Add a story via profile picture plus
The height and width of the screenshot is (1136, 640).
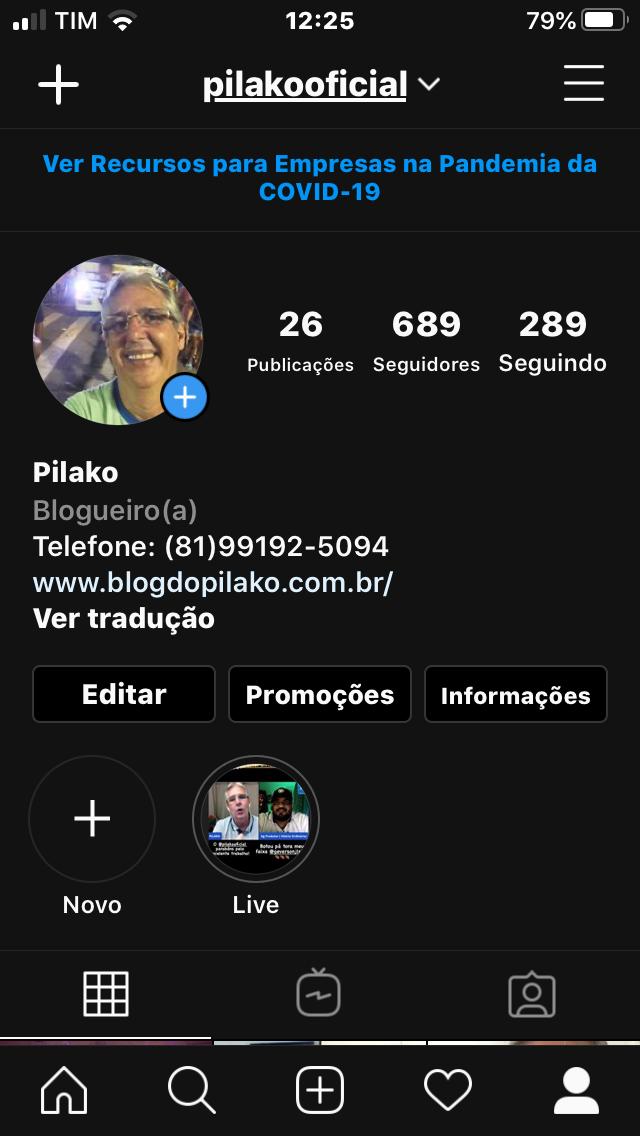click(184, 397)
